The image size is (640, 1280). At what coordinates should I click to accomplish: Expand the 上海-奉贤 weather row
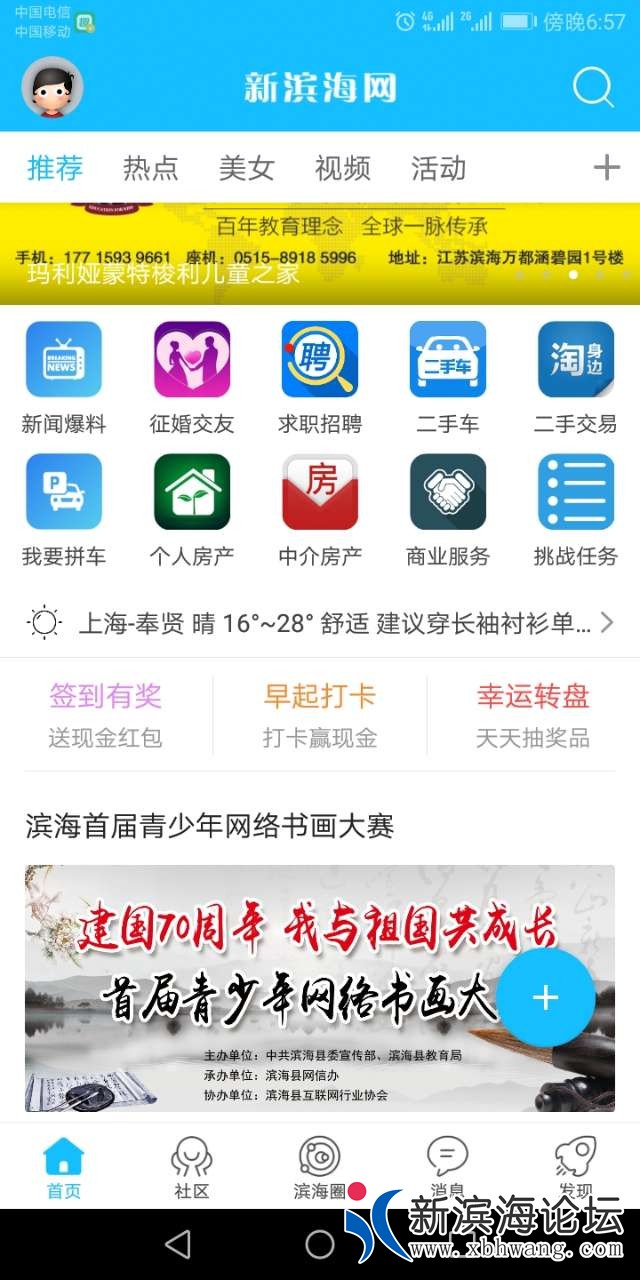[x=320, y=624]
